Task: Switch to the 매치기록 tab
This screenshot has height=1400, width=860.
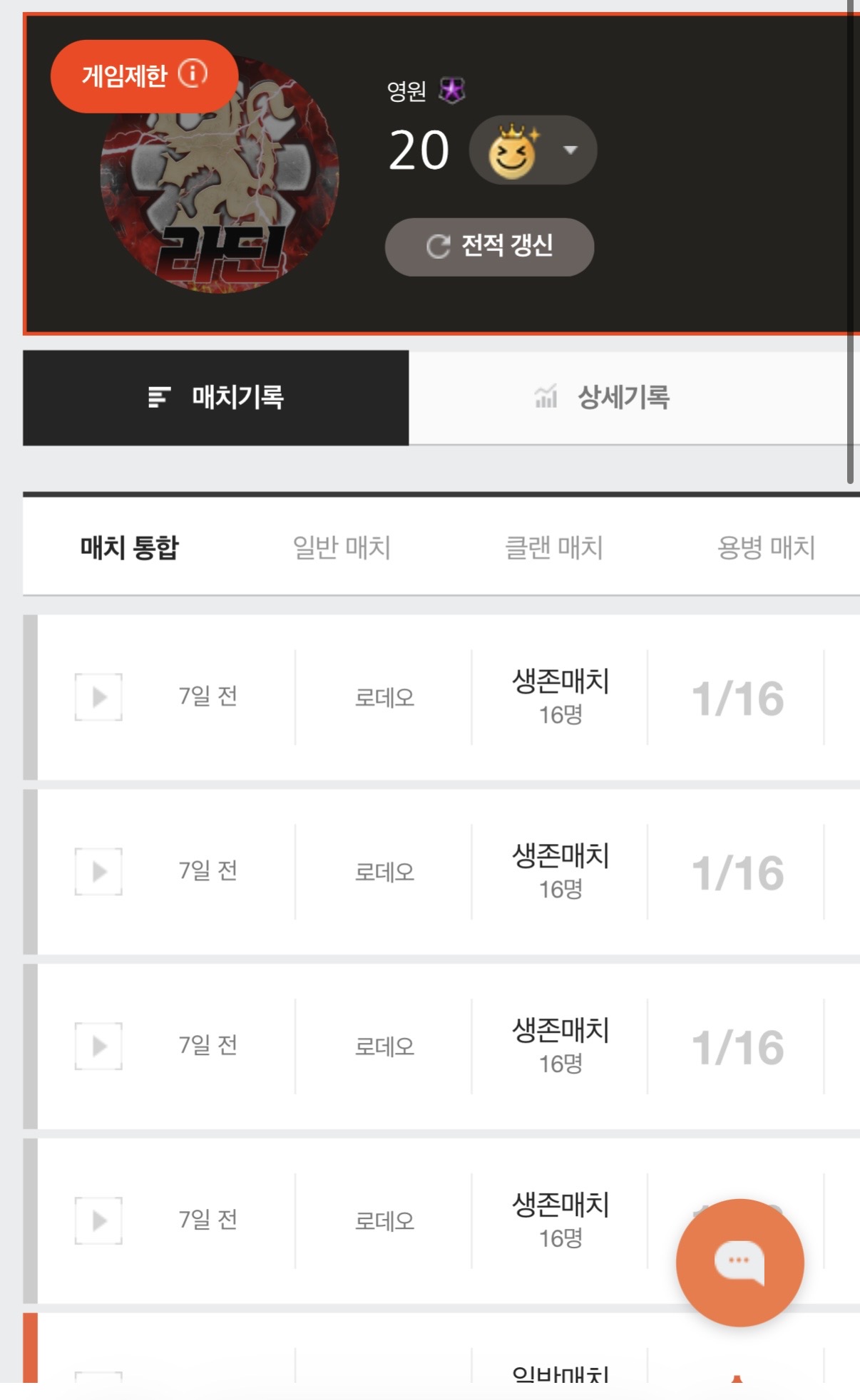Action: tap(215, 397)
